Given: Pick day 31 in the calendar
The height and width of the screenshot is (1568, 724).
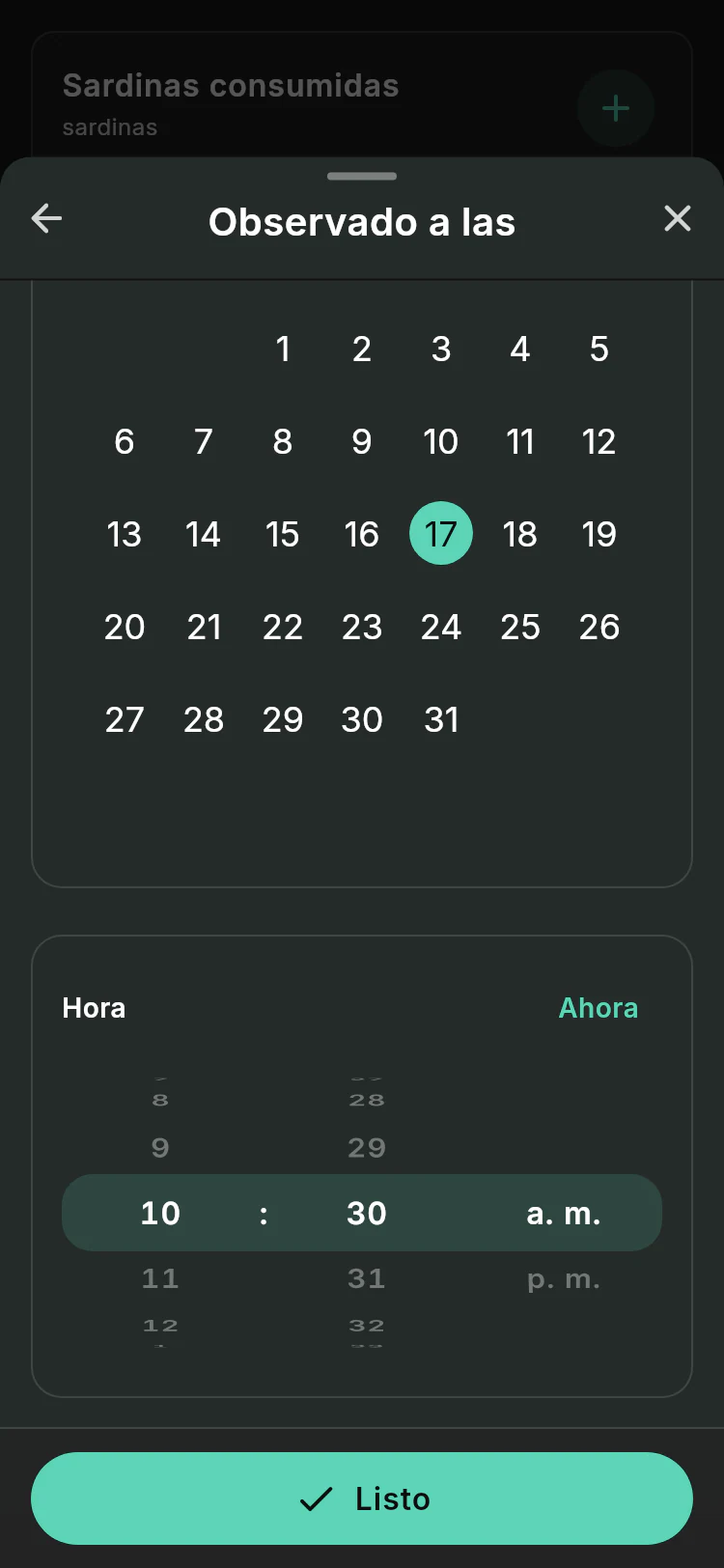Looking at the screenshot, I should pos(441,719).
